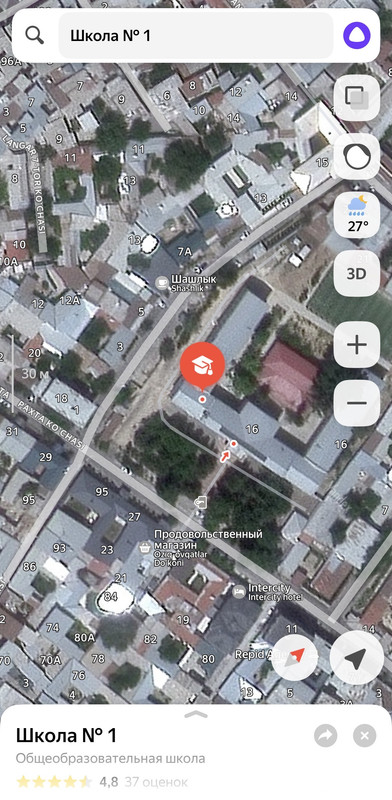Open the Alice voice assistant
Viewport: 392px width, 800px height.
(x=357, y=36)
